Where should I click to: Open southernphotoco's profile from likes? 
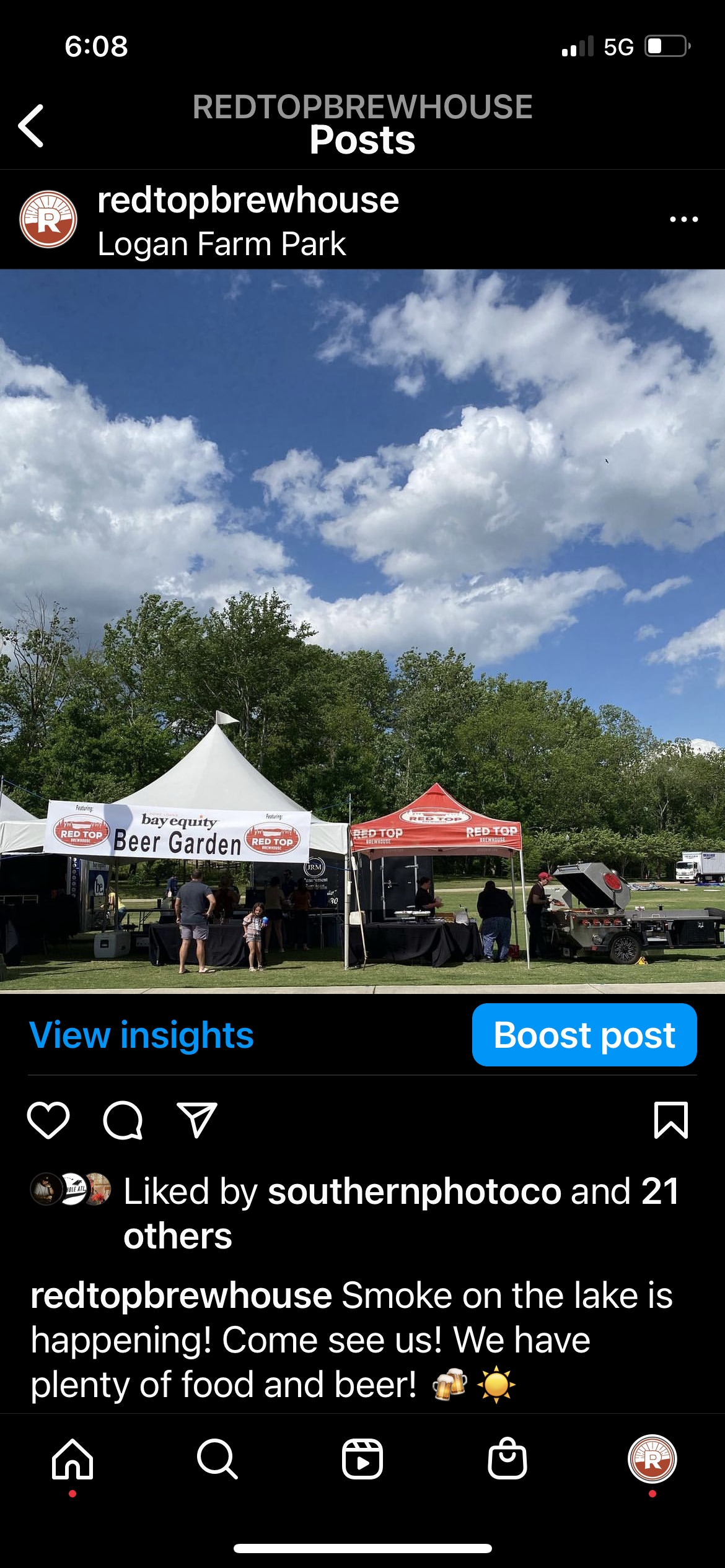(414, 1191)
